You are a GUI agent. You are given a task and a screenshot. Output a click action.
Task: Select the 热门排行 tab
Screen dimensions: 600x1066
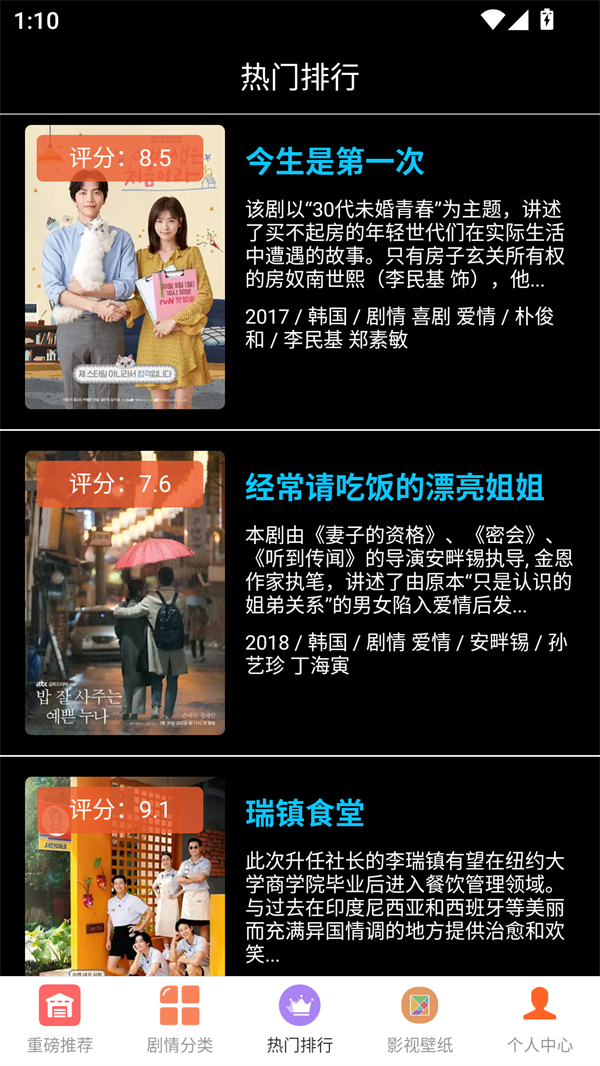pos(300,1020)
